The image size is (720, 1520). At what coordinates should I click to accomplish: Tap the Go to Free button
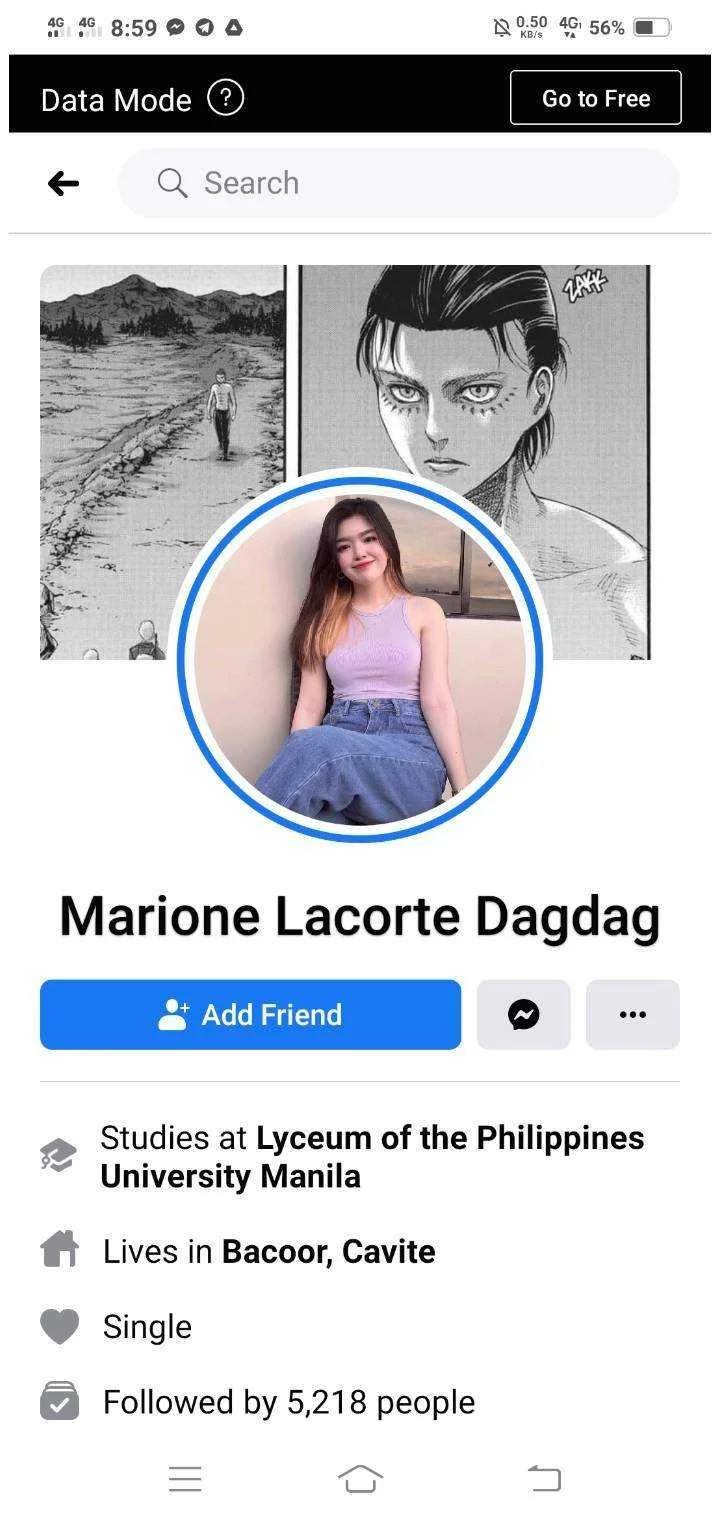tap(595, 98)
